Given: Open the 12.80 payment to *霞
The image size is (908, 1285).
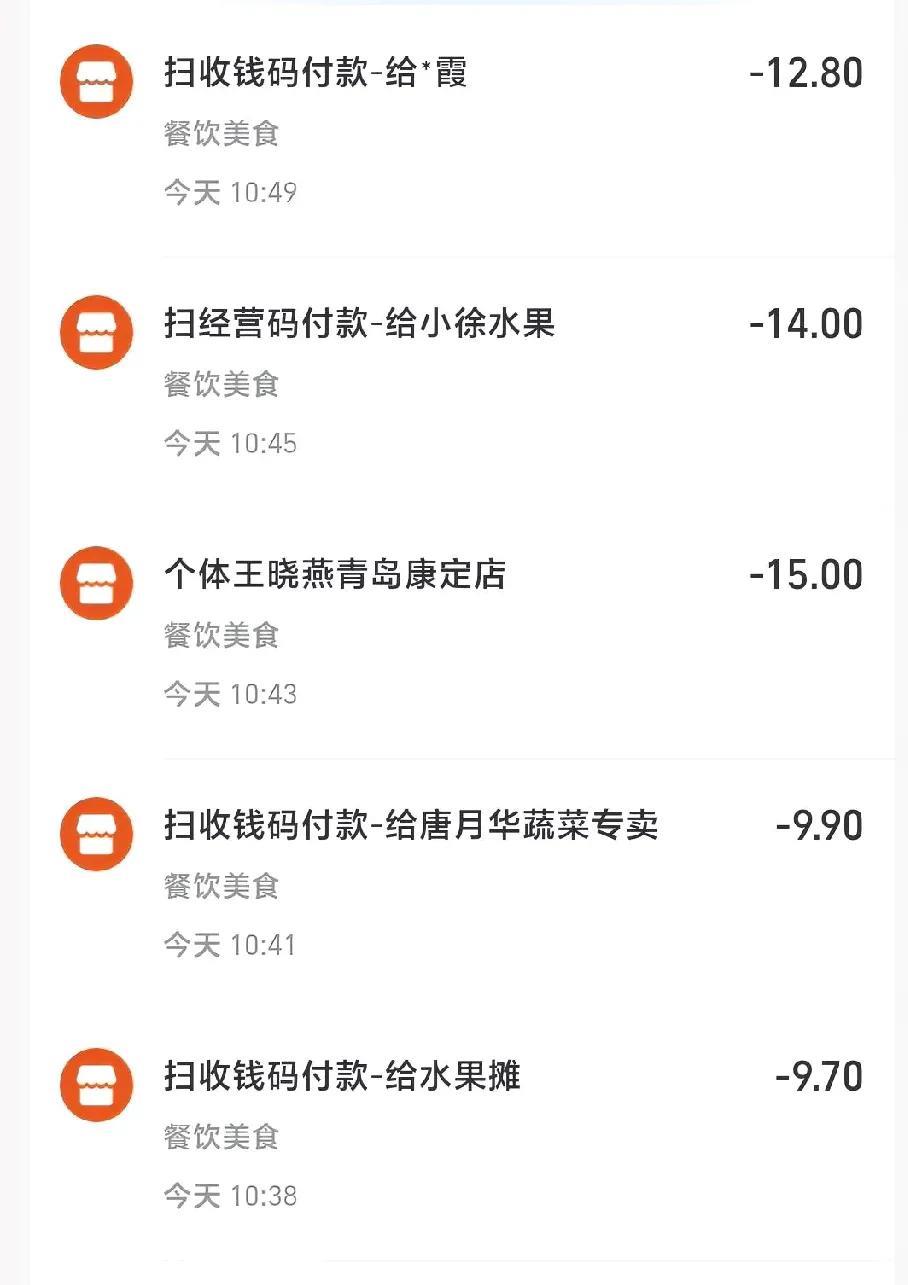Looking at the screenshot, I should tap(316, 74).
